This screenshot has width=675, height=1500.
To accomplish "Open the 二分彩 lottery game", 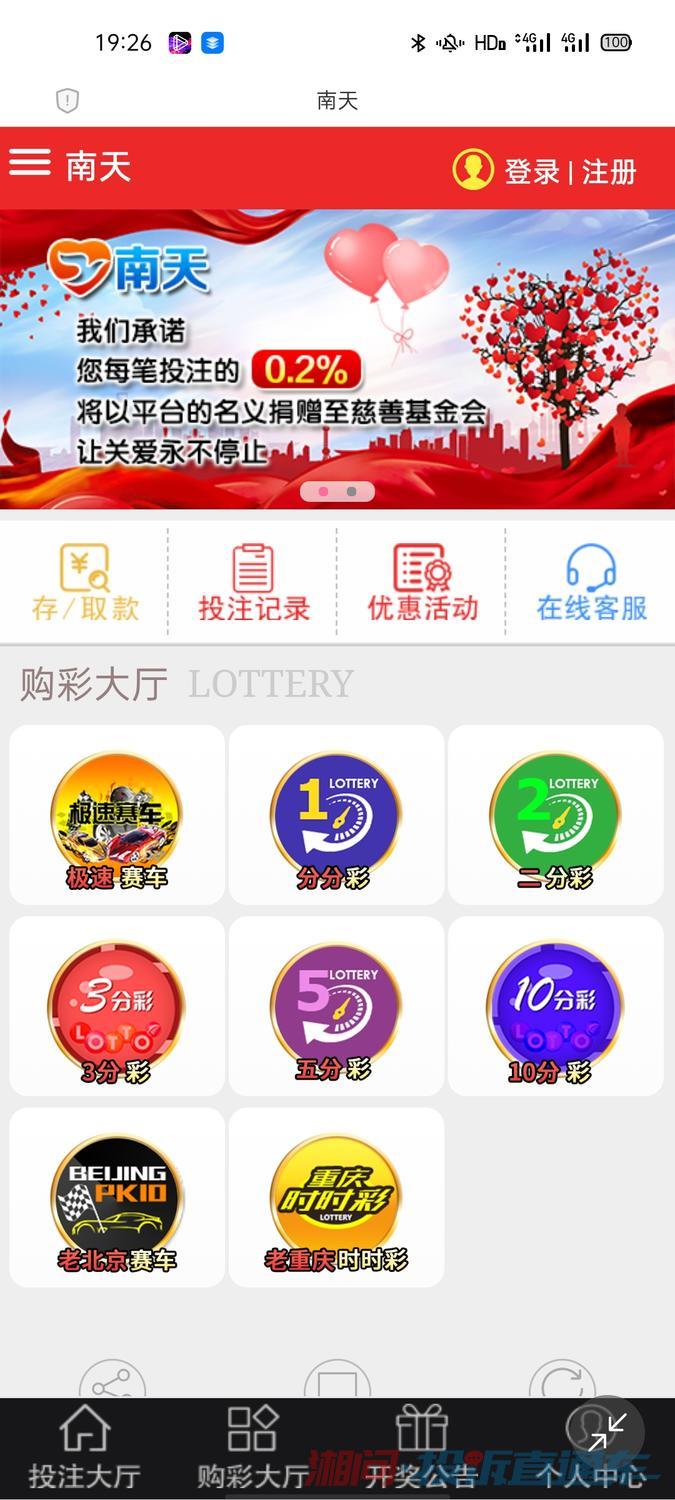I will [x=555, y=816].
